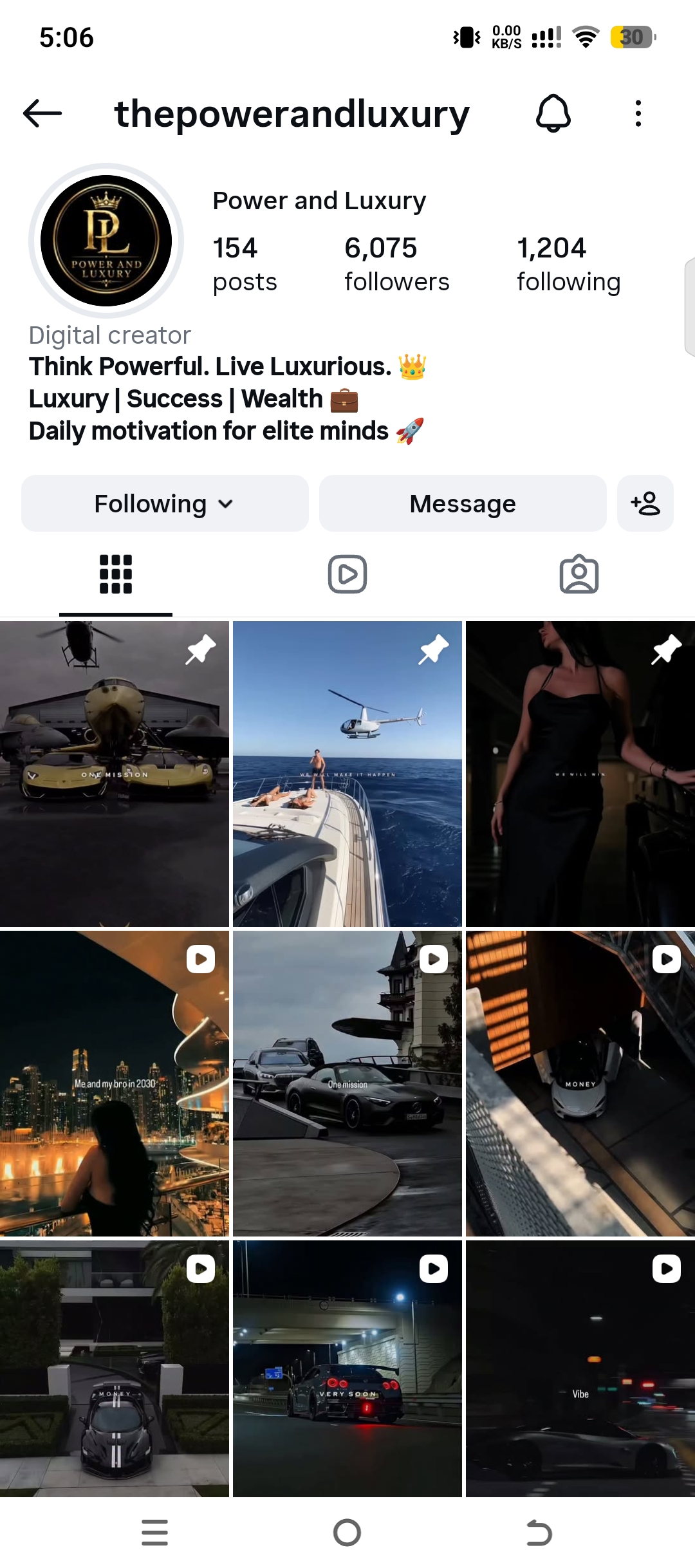Viewport: 695px width, 1568px height.
Task: Play the 'One mission' Mercedes reel
Action: [x=347, y=1083]
